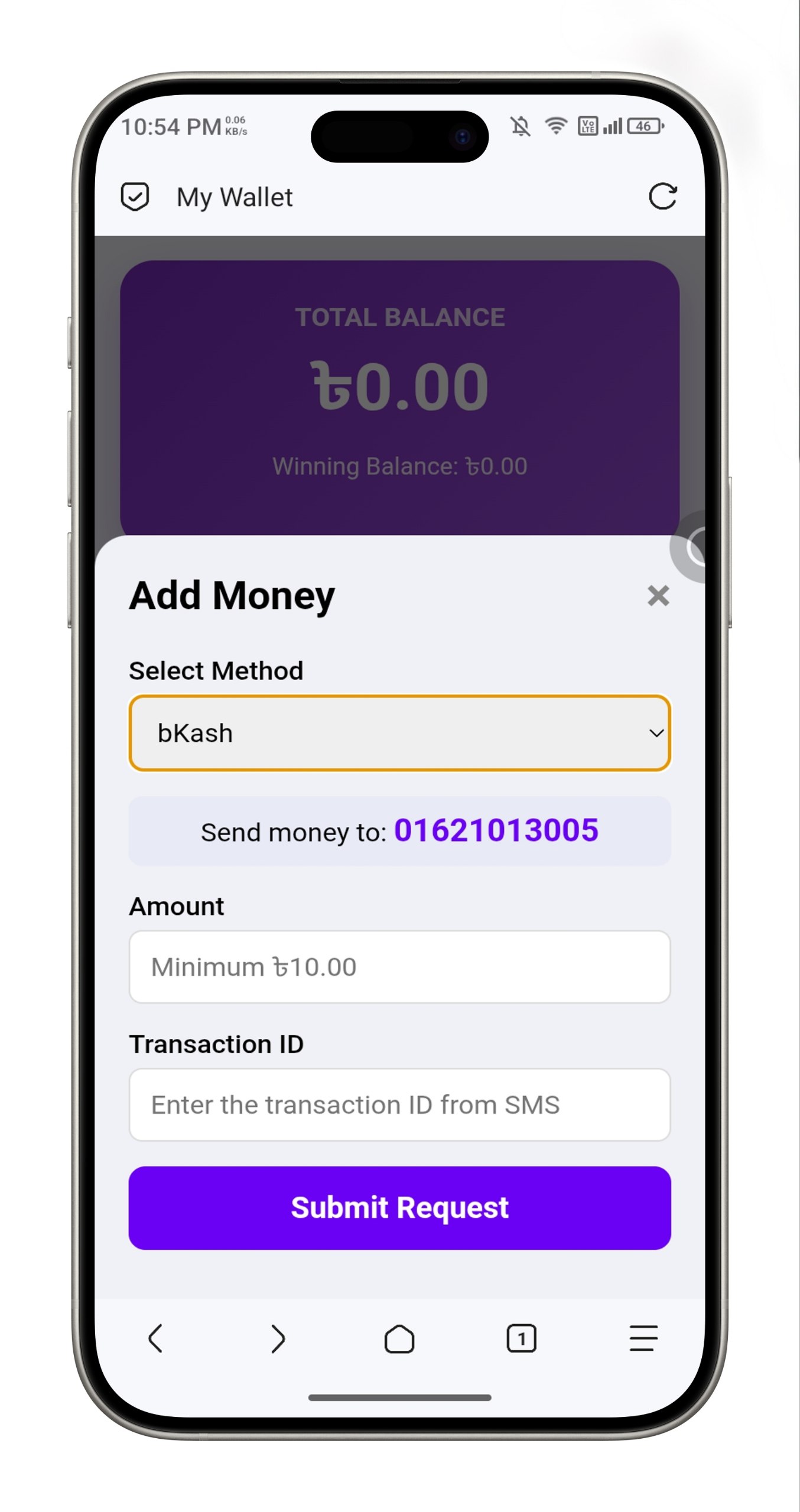Close the Add Money dialog
The image size is (800, 1512).
[x=658, y=595]
